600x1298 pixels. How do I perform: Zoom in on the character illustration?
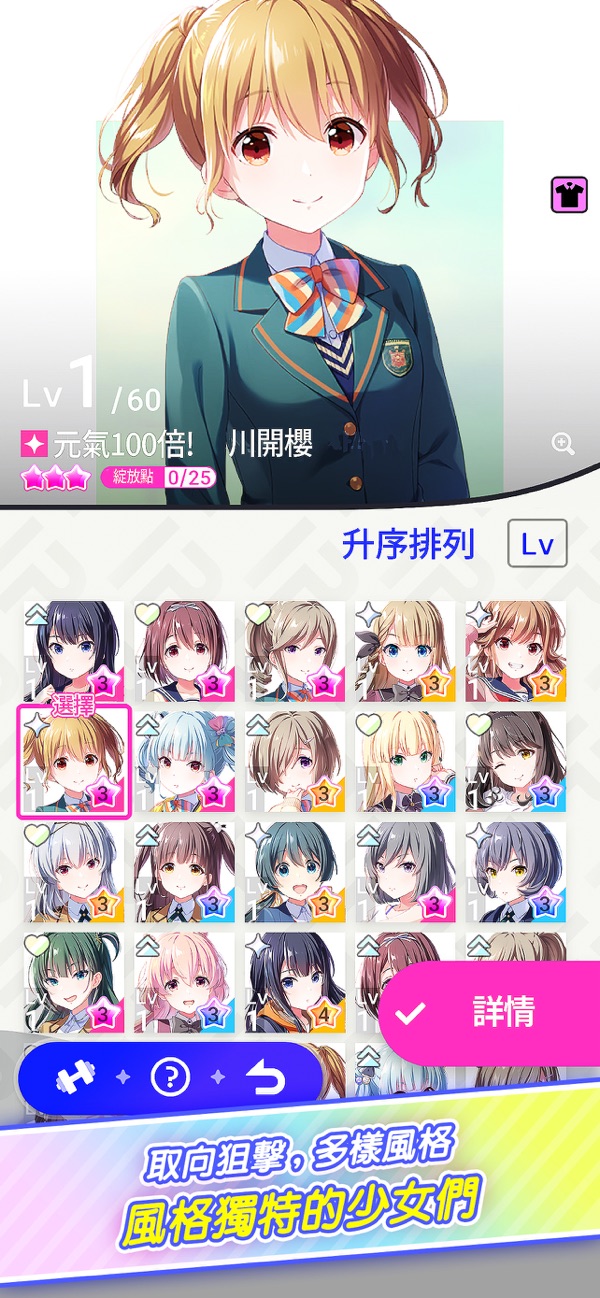tap(564, 445)
